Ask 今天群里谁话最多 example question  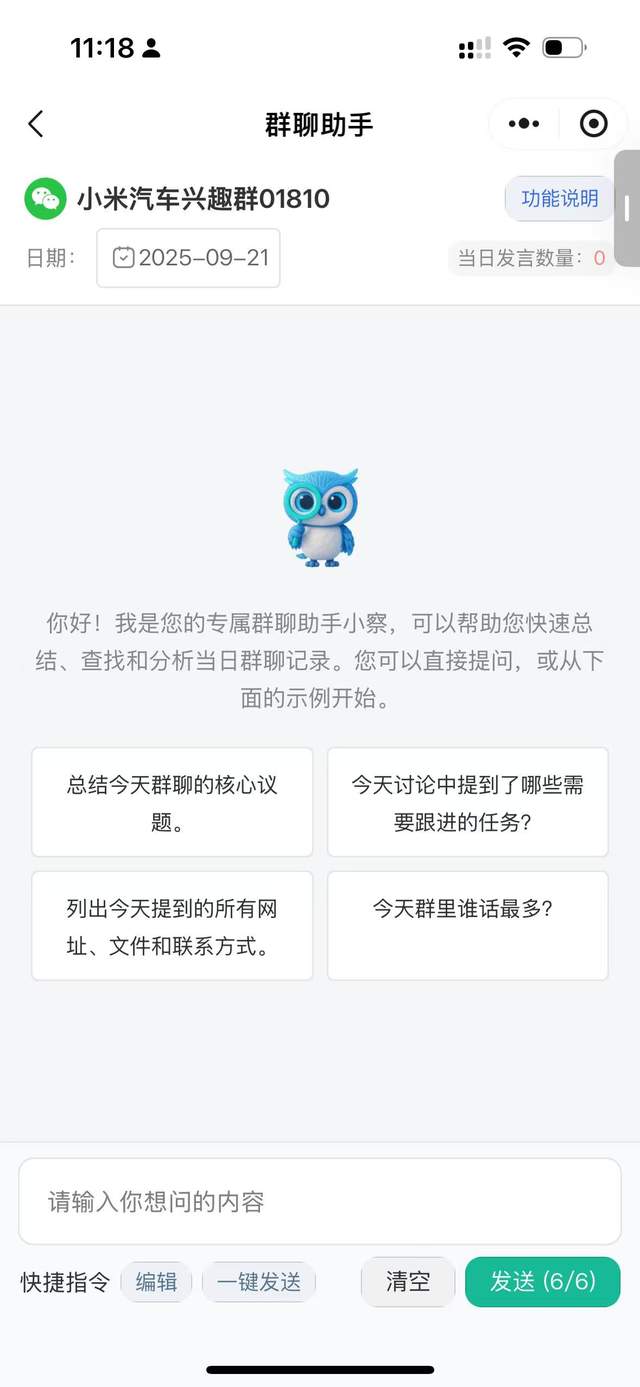click(467, 925)
